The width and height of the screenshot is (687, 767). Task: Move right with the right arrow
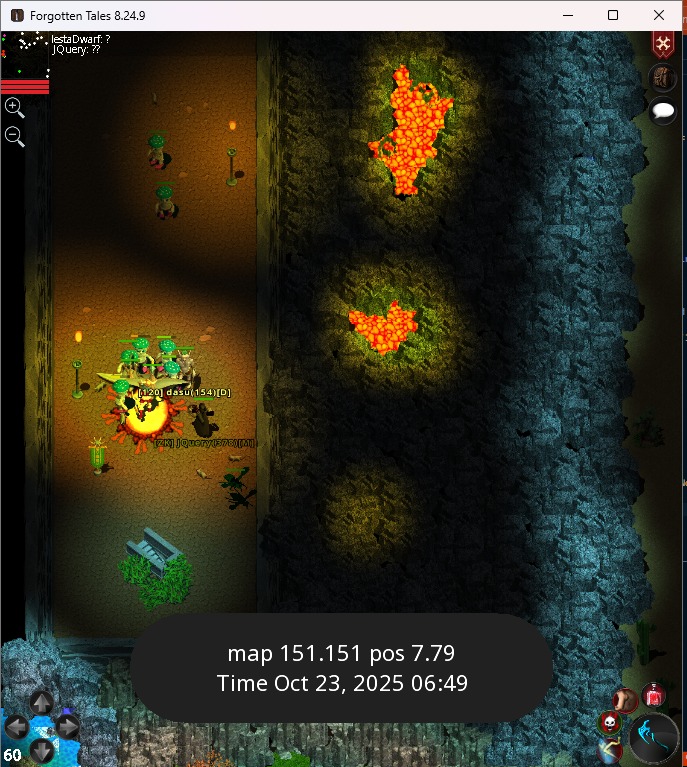click(66, 726)
